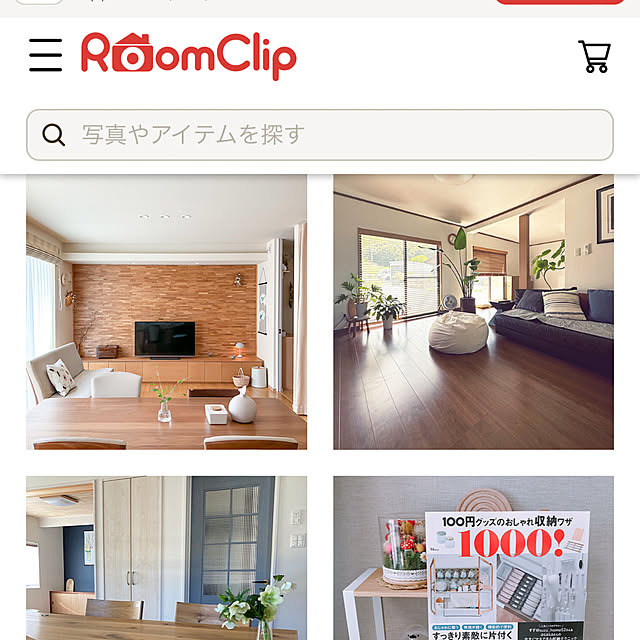Open the shopping cart
The width and height of the screenshot is (640, 640).
[x=594, y=56]
